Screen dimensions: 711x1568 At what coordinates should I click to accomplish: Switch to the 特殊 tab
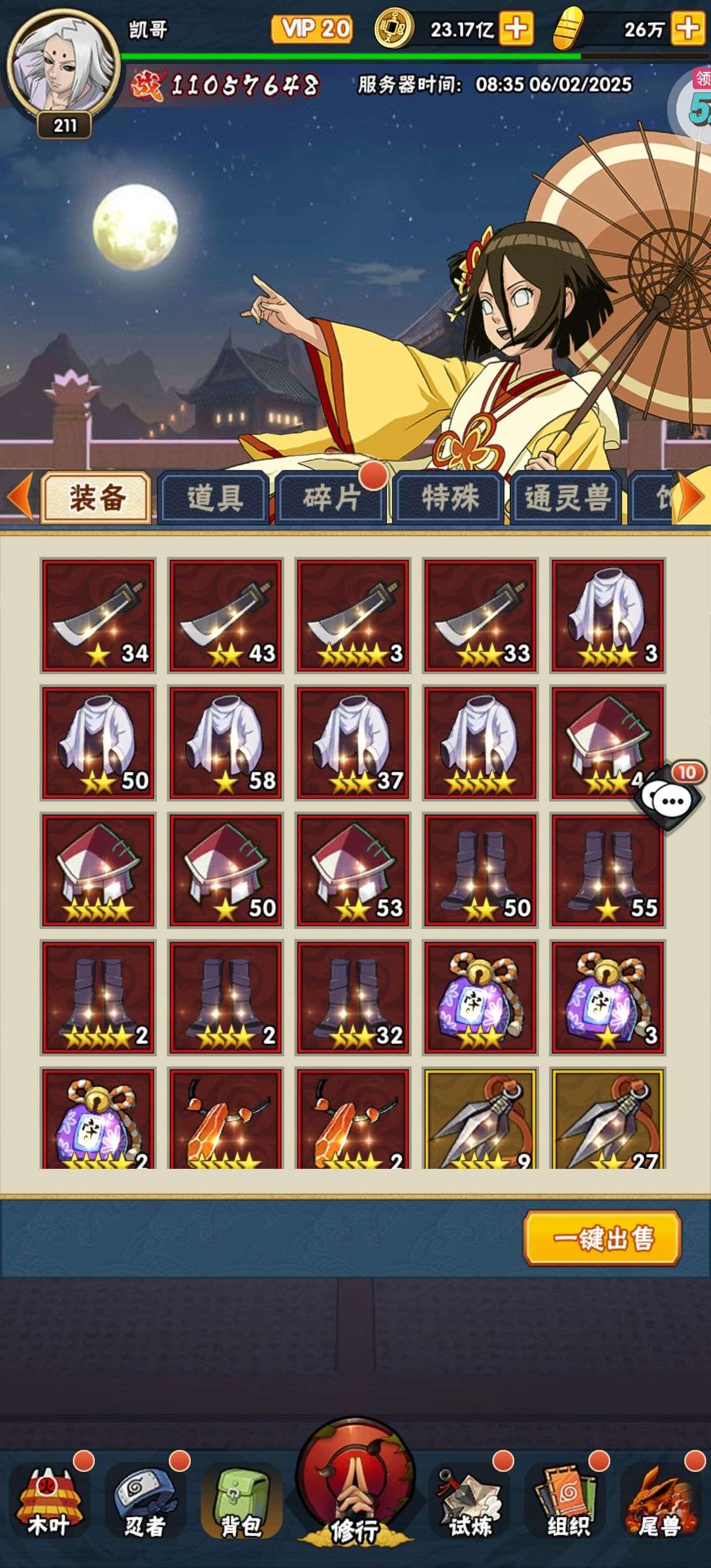point(449,498)
